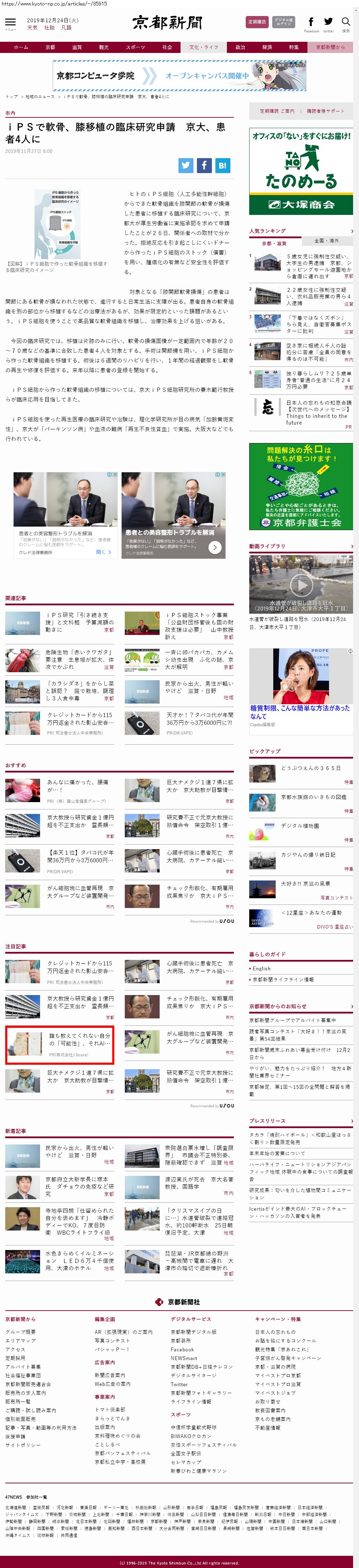Open 定期購読ご案内 link in sidebar
The width and height of the screenshot is (359, 1568).
pos(277,111)
